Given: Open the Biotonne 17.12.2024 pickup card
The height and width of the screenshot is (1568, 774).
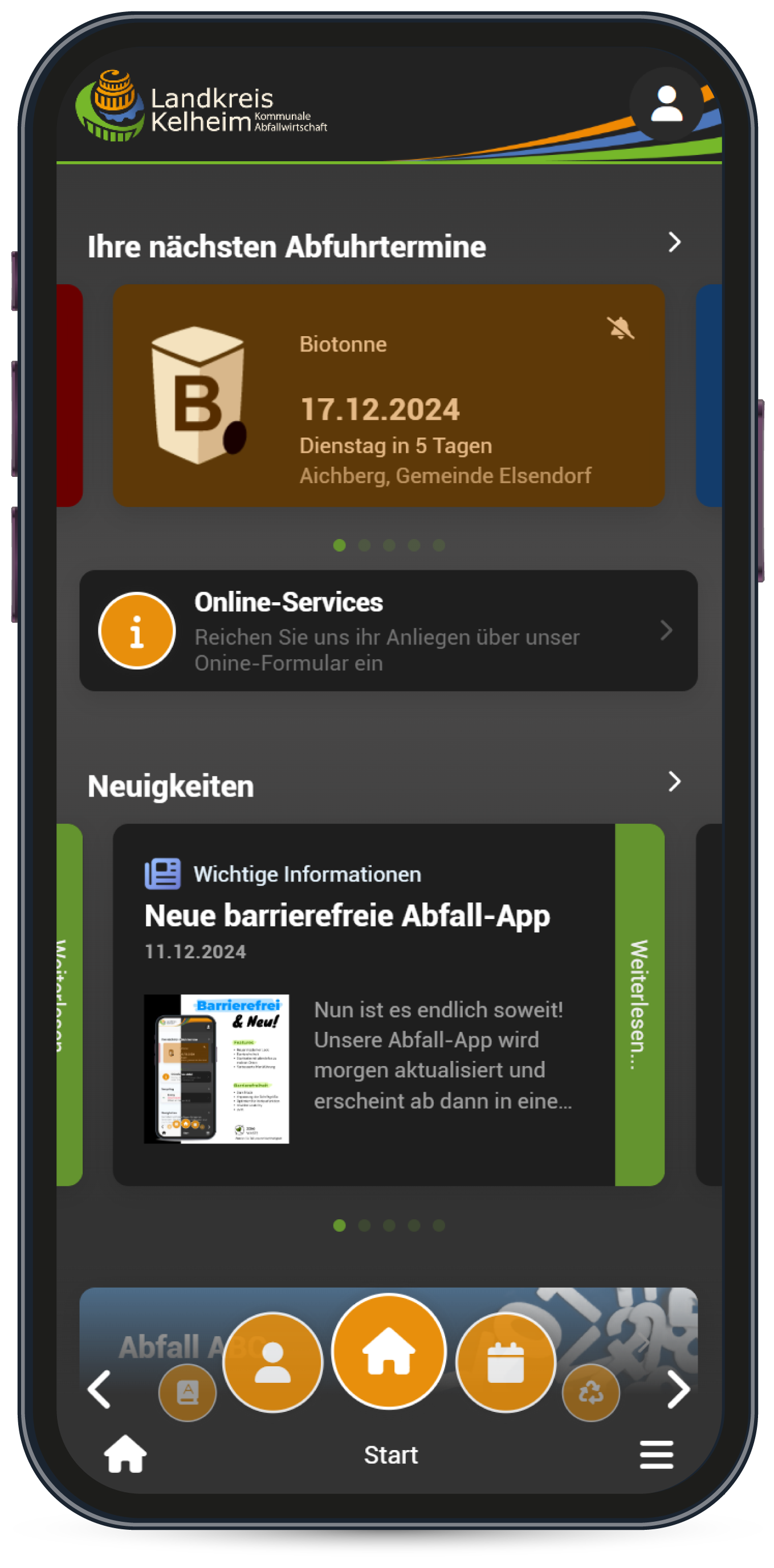Looking at the screenshot, I should [x=389, y=395].
